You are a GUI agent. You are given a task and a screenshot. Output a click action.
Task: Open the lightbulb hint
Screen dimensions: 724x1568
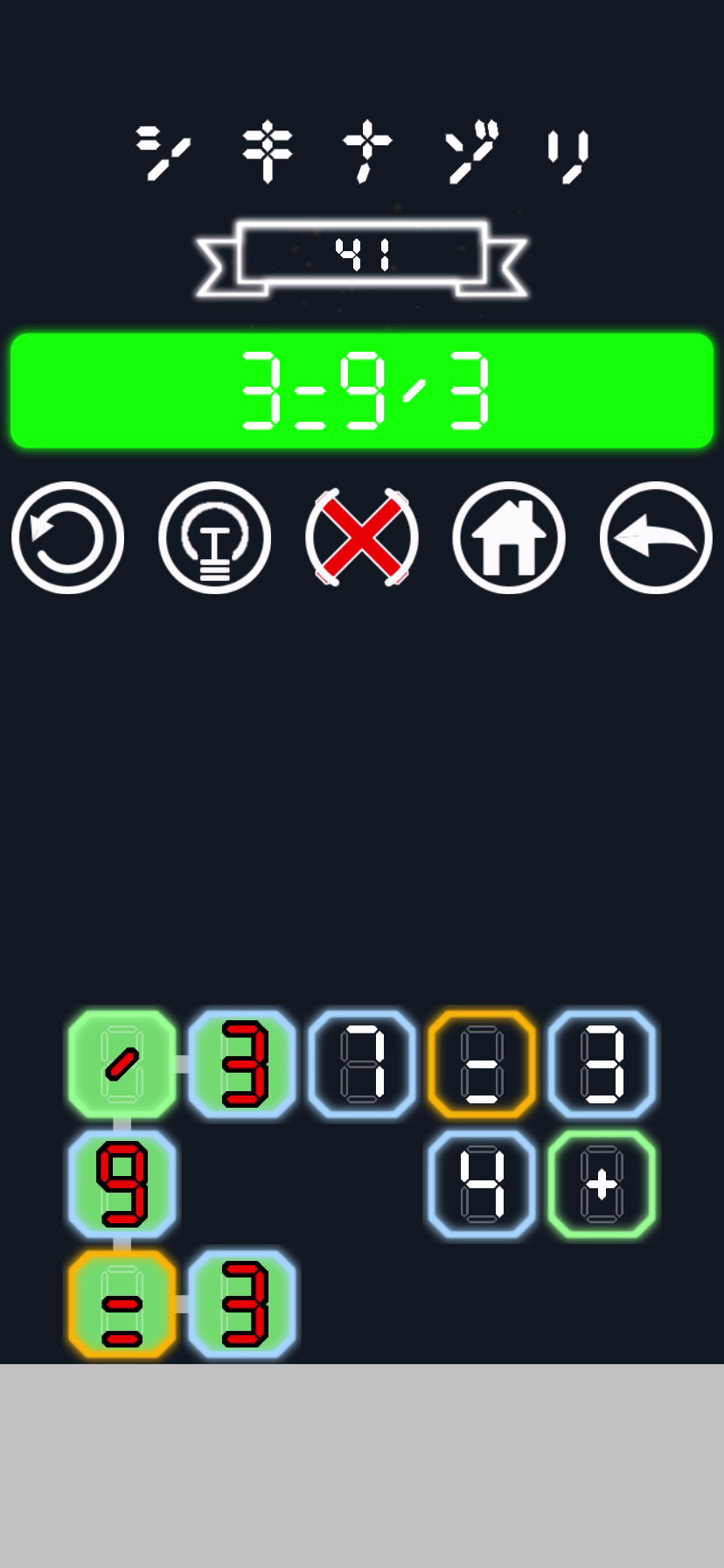point(214,537)
